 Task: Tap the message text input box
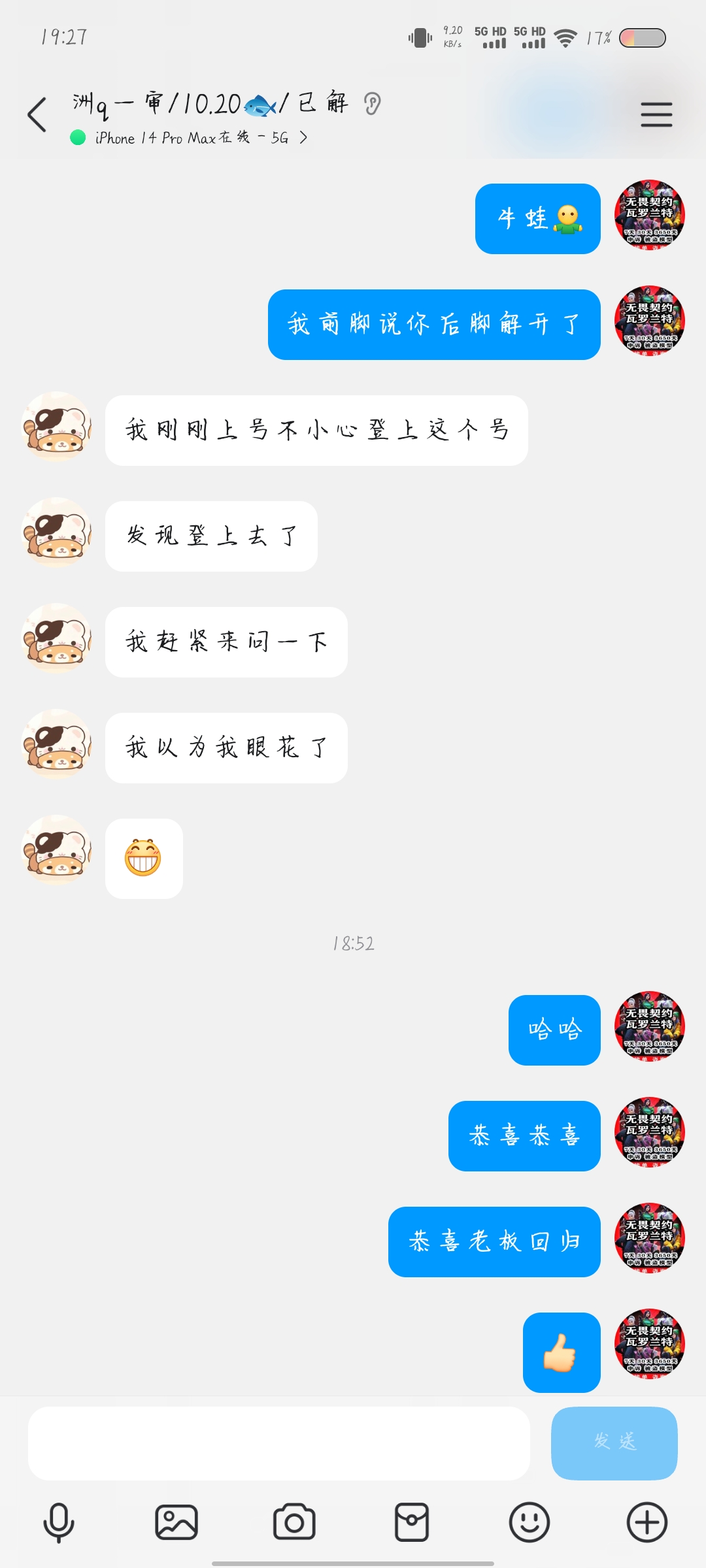278,1443
